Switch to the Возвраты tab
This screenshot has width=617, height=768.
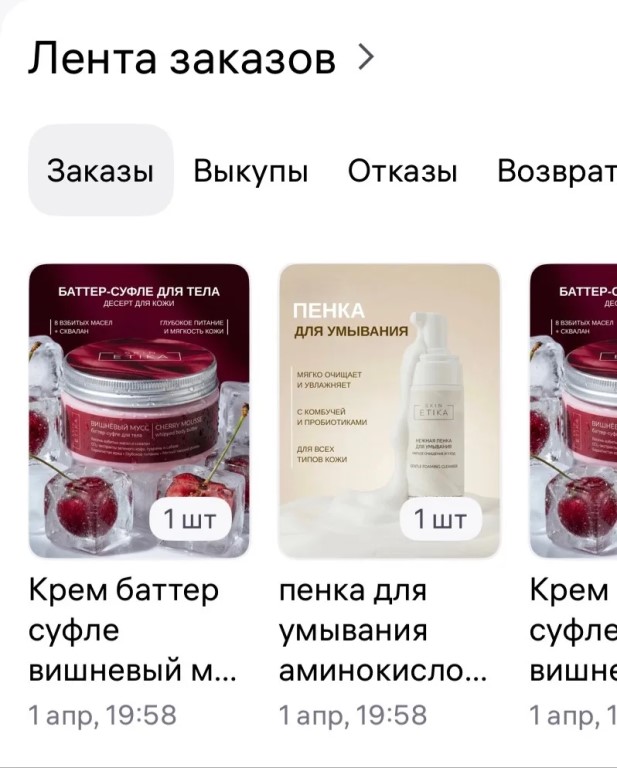(x=556, y=171)
